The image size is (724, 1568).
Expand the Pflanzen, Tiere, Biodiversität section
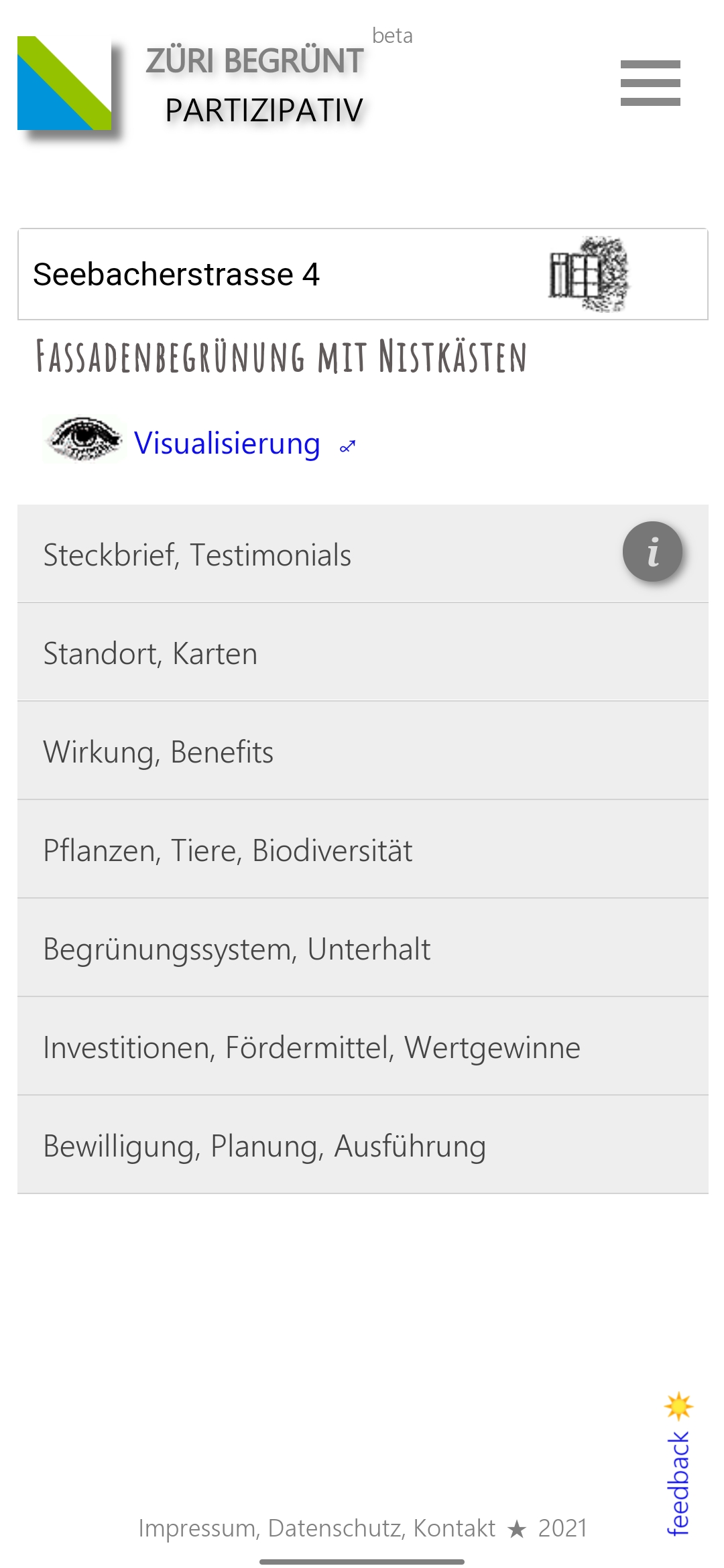pos(363,849)
